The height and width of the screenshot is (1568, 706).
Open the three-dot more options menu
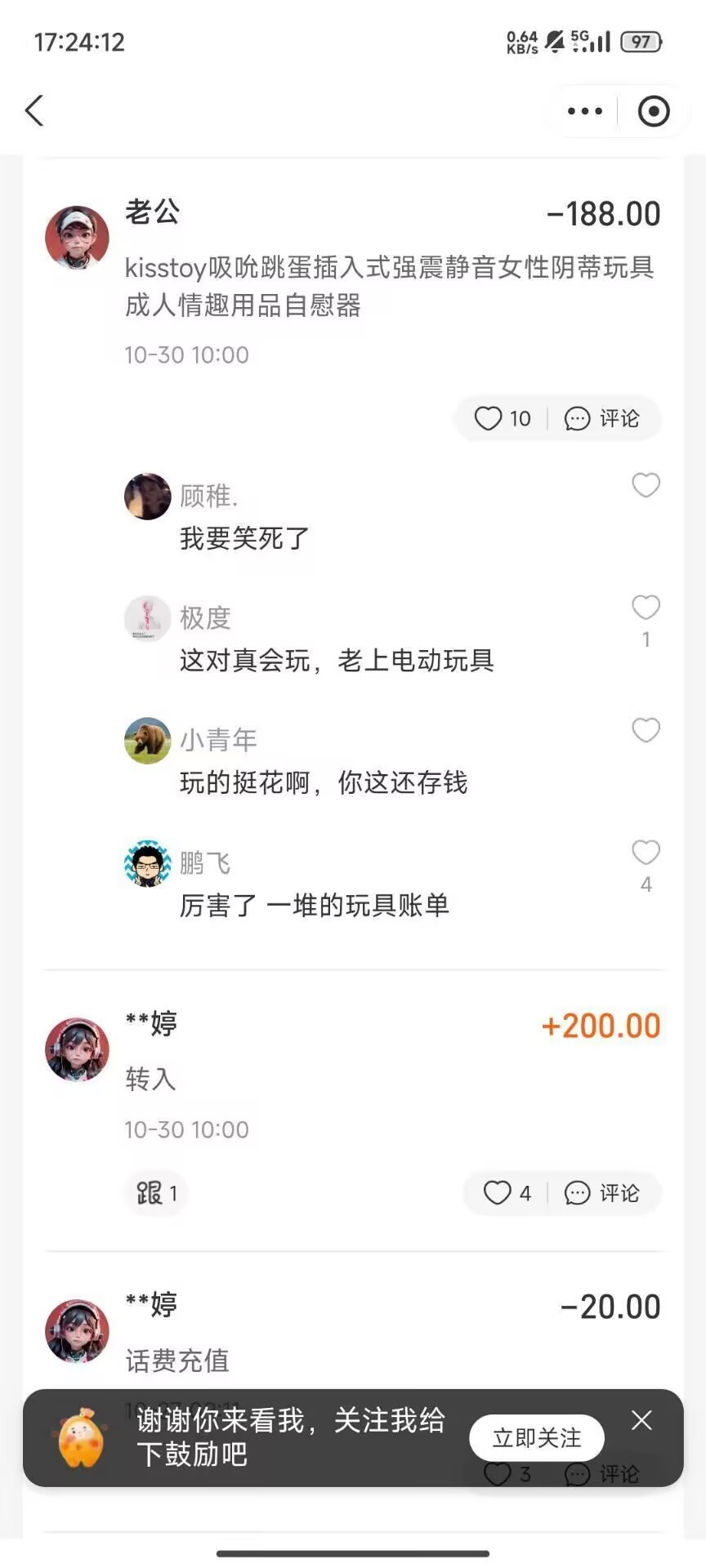pyautogui.click(x=584, y=110)
